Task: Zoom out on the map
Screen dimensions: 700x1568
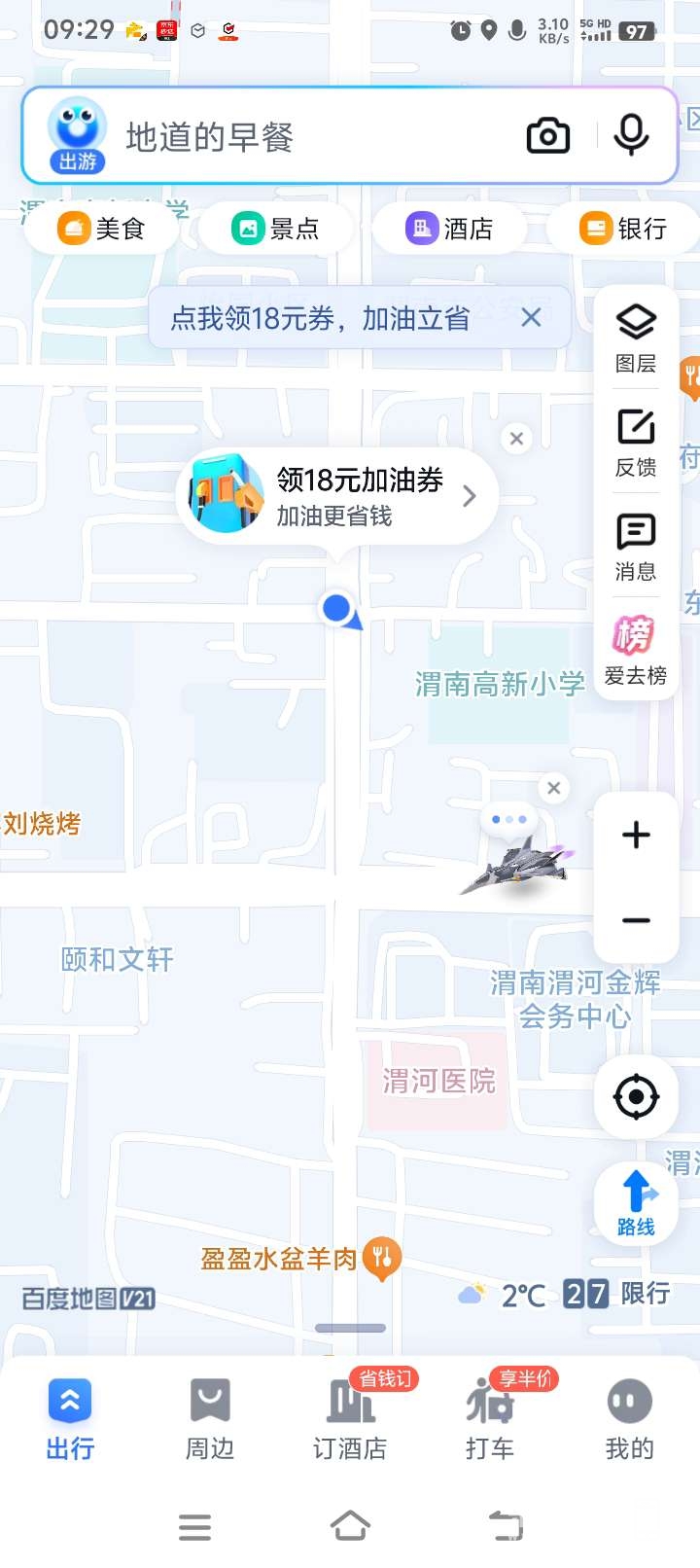Action: (x=636, y=920)
